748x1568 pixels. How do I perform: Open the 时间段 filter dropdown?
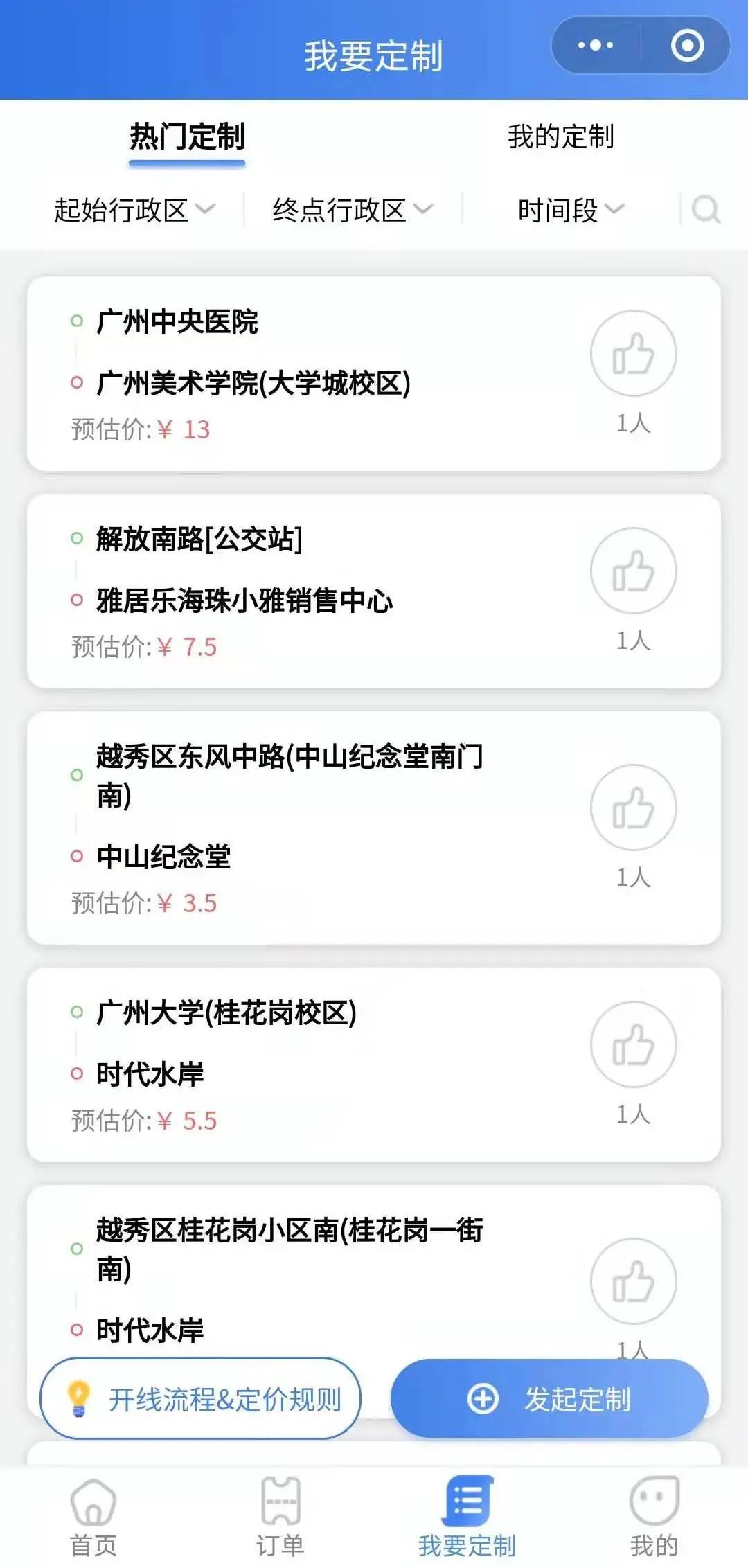pos(571,210)
